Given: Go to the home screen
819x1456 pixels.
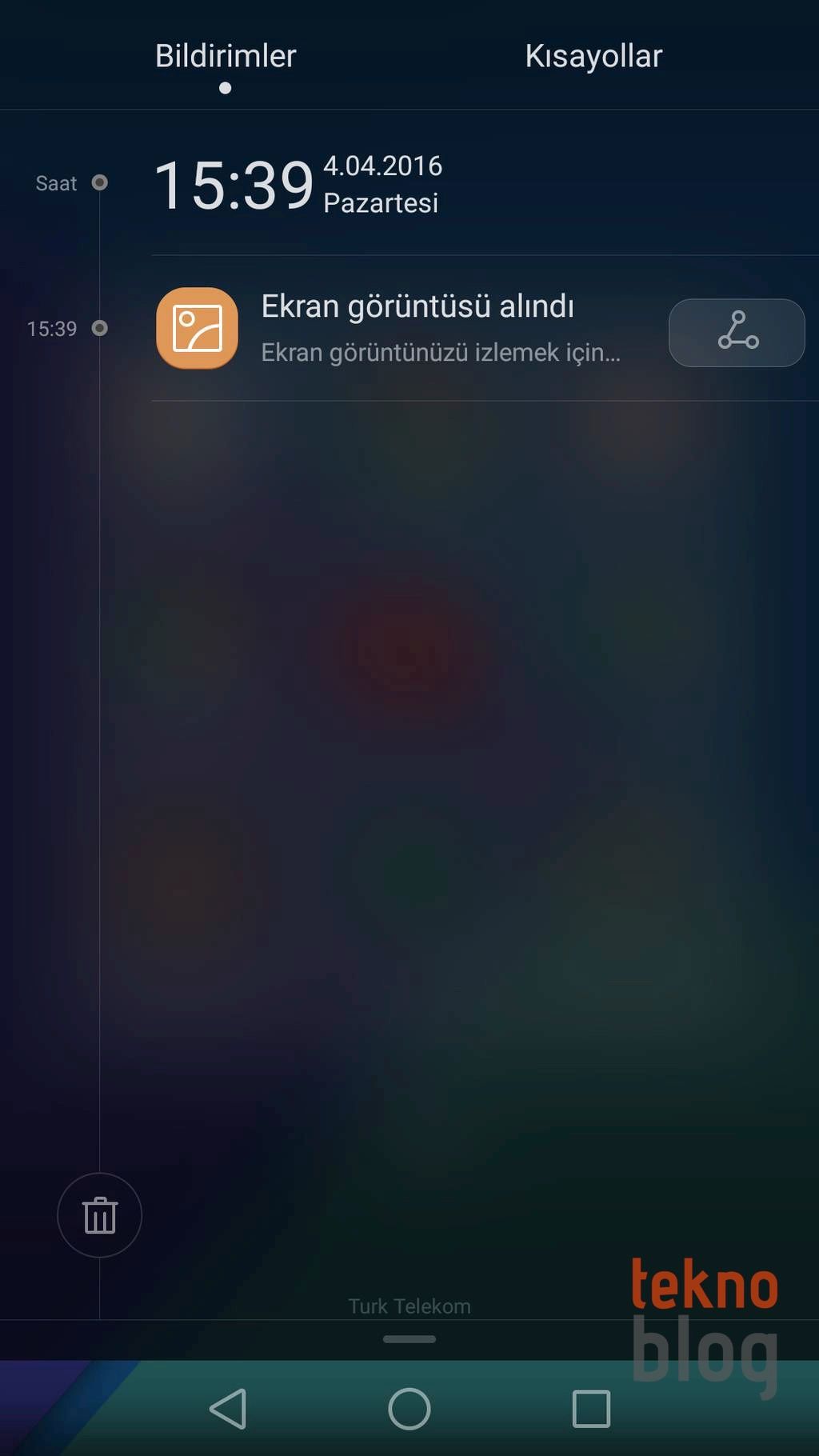Looking at the screenshot, I should [x=409, y=1409].
